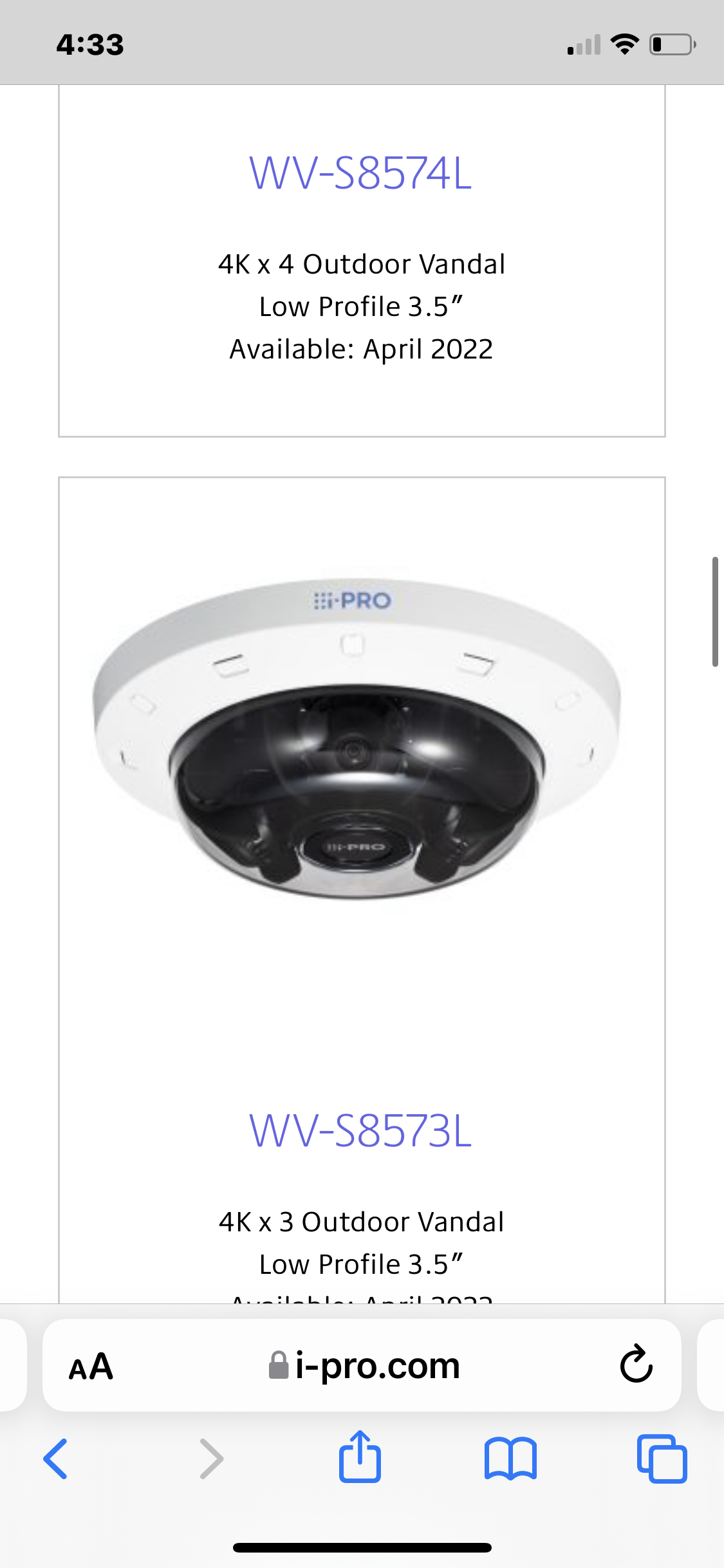
Task: Reload the current page
Action: 636,1364
